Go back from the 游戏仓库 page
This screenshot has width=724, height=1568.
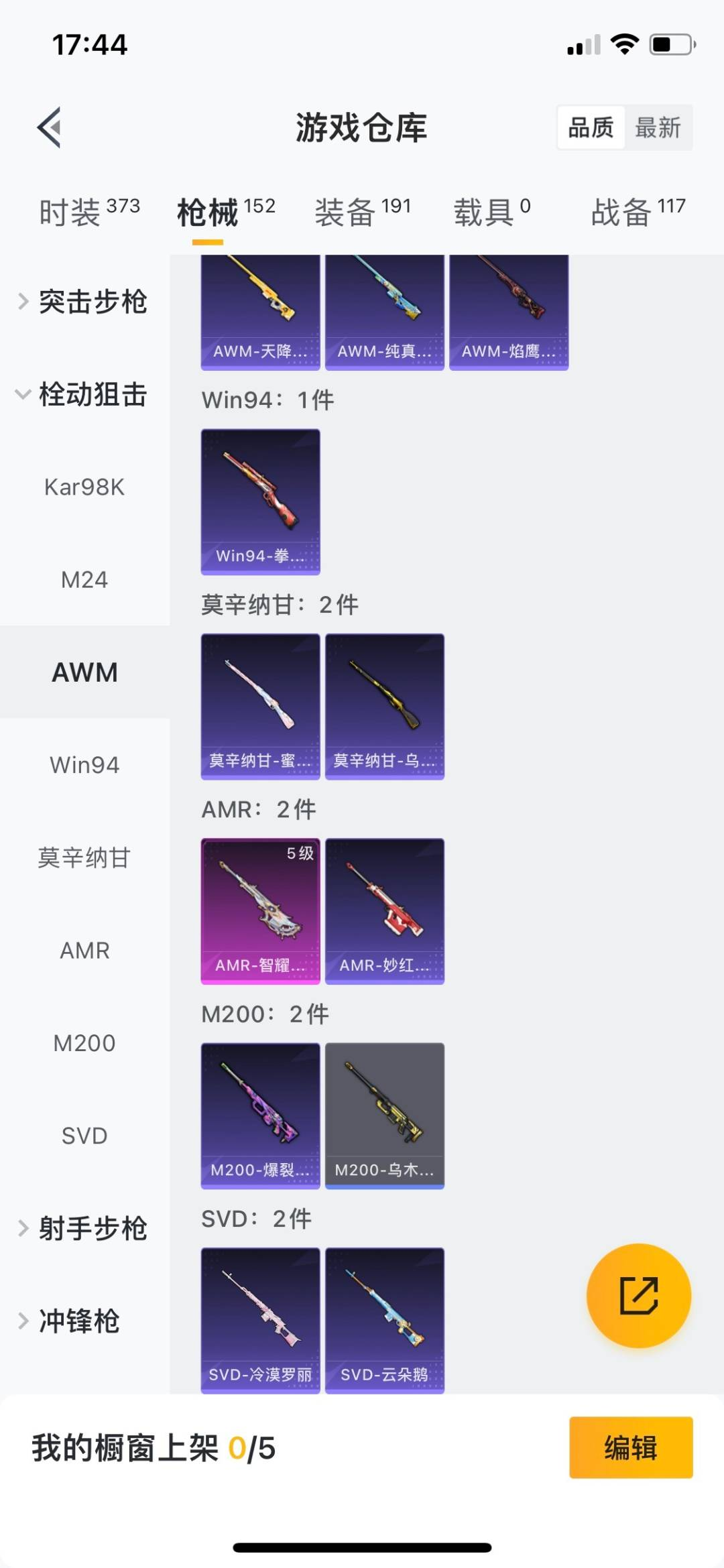pyautogui.click(x=50, y=127)
